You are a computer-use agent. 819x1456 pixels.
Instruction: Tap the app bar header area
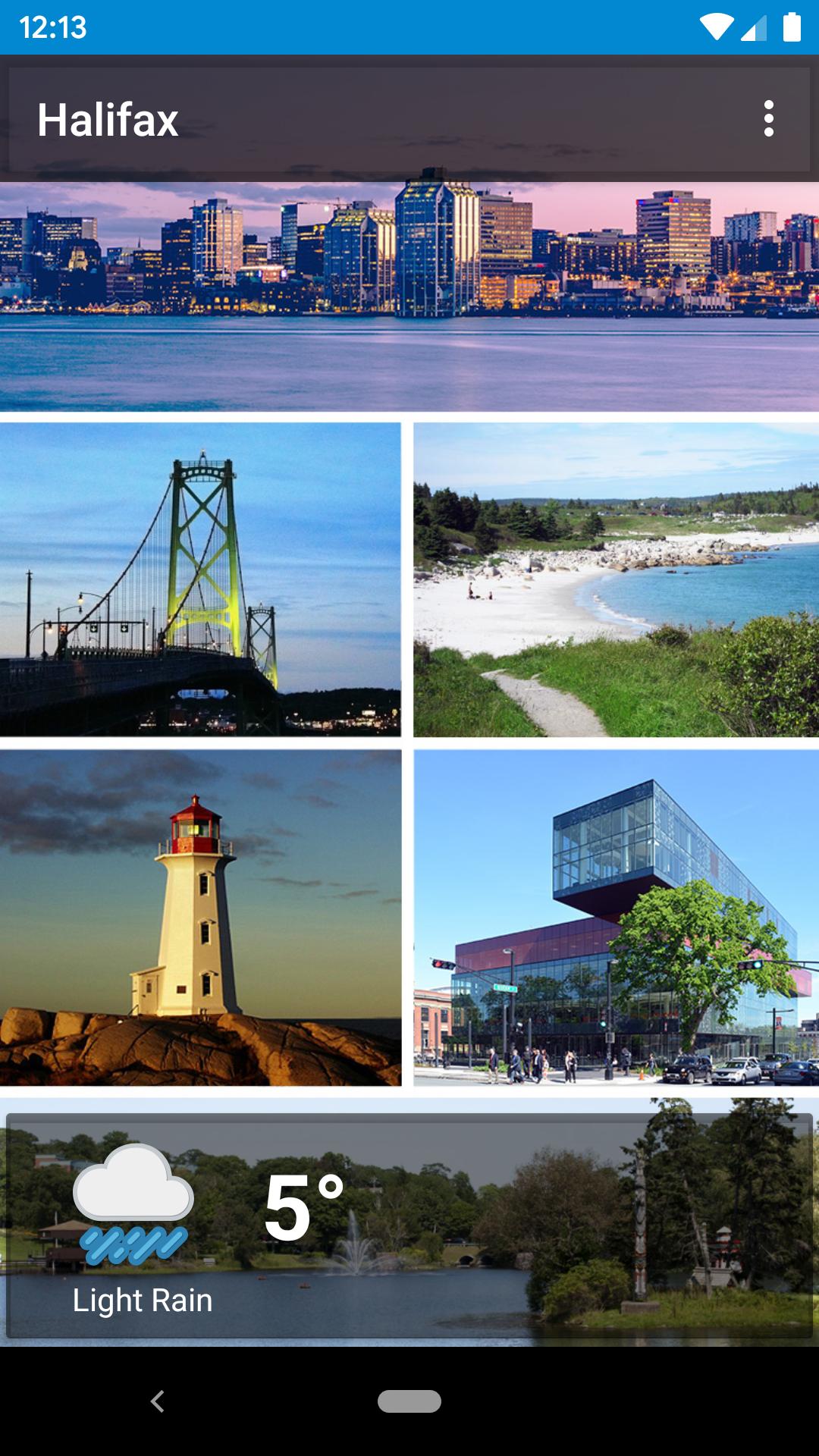pos(409,118)
